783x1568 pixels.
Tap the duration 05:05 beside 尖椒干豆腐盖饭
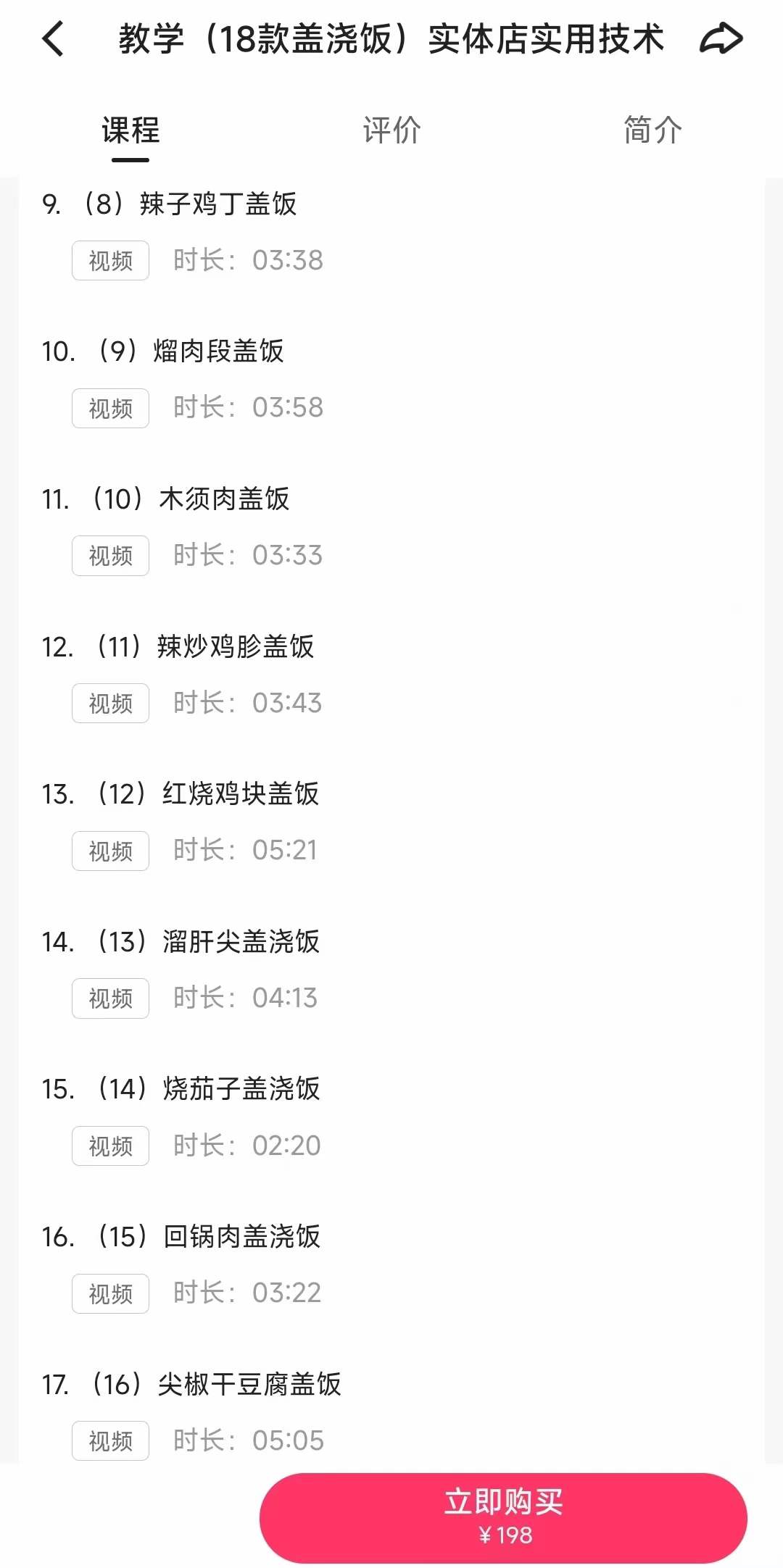pos(287,1440)
